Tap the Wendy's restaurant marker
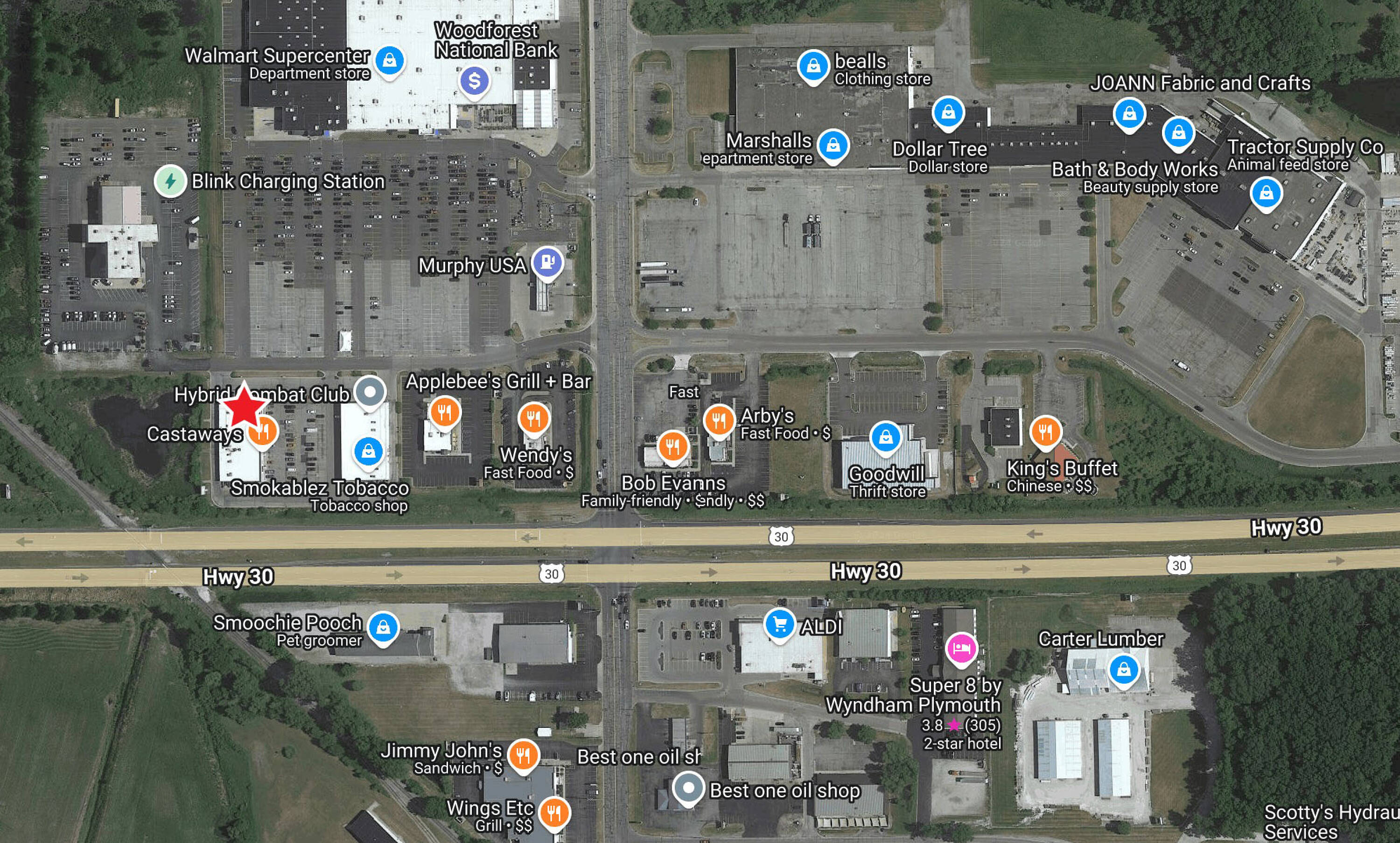Screen dimensions: 1400x843 click(x=533, y=419)
